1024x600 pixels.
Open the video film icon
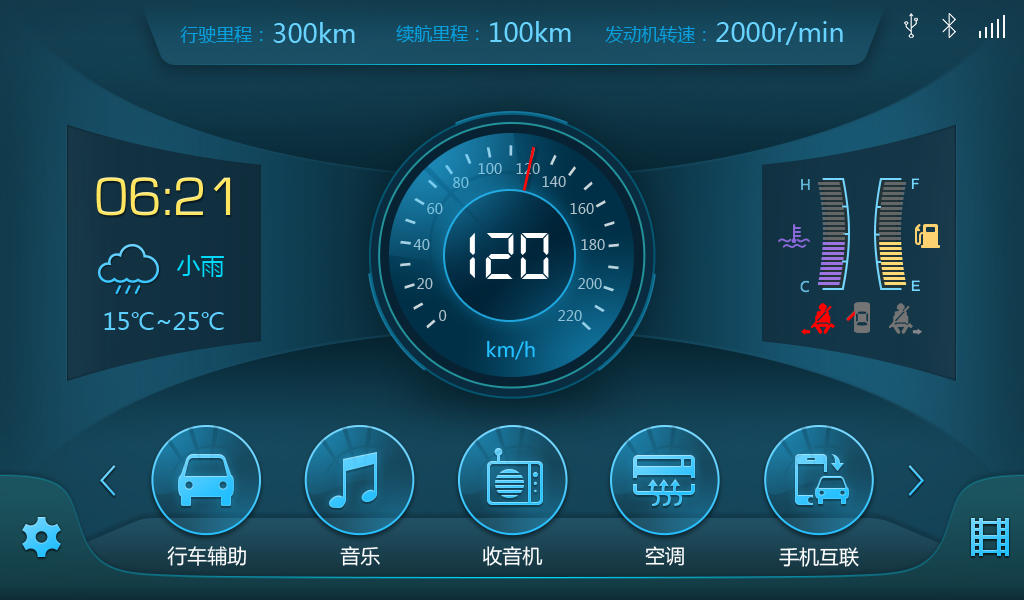tap(989, 537)
